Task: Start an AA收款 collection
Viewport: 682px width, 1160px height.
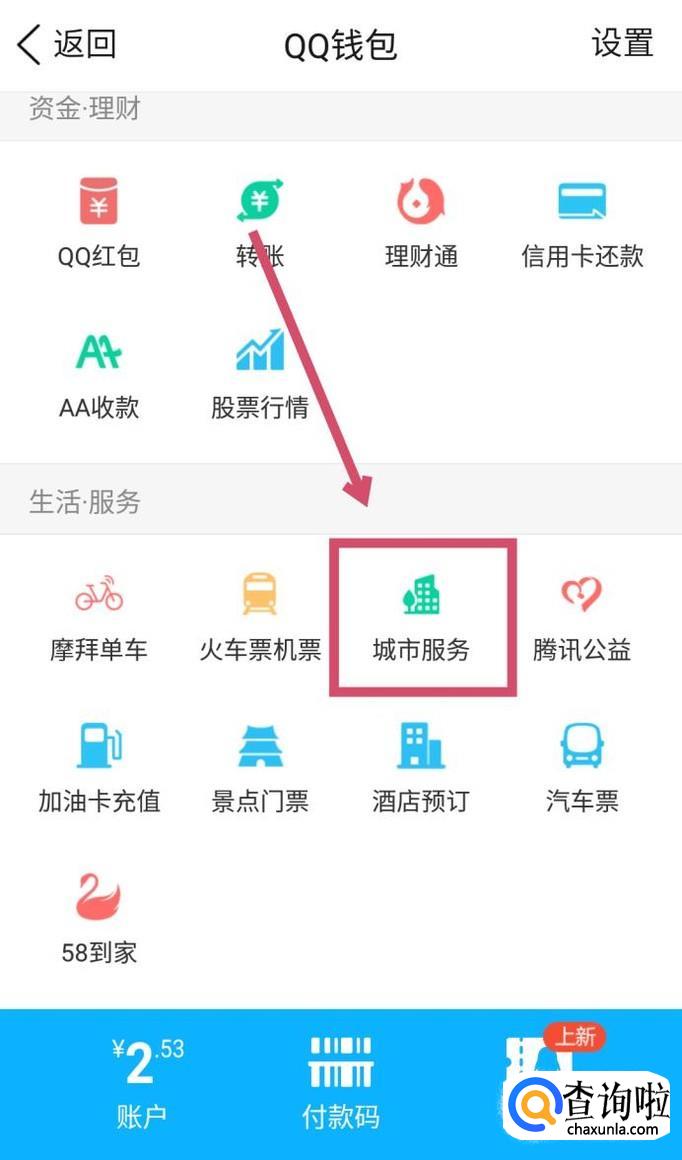Action: tap(98, 374)
